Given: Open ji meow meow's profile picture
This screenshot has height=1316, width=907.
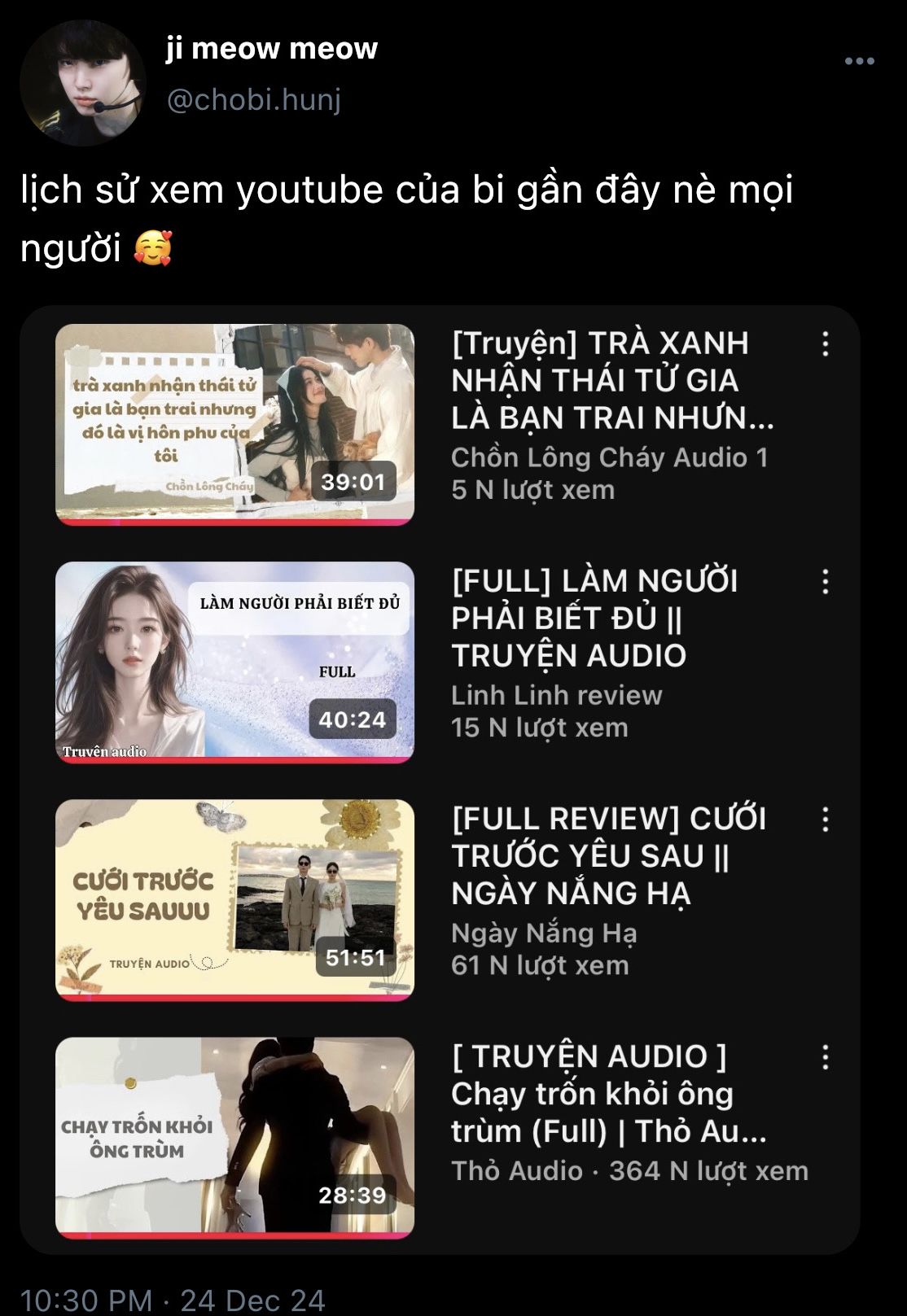Looking at the screenshot, I should 81,84.
